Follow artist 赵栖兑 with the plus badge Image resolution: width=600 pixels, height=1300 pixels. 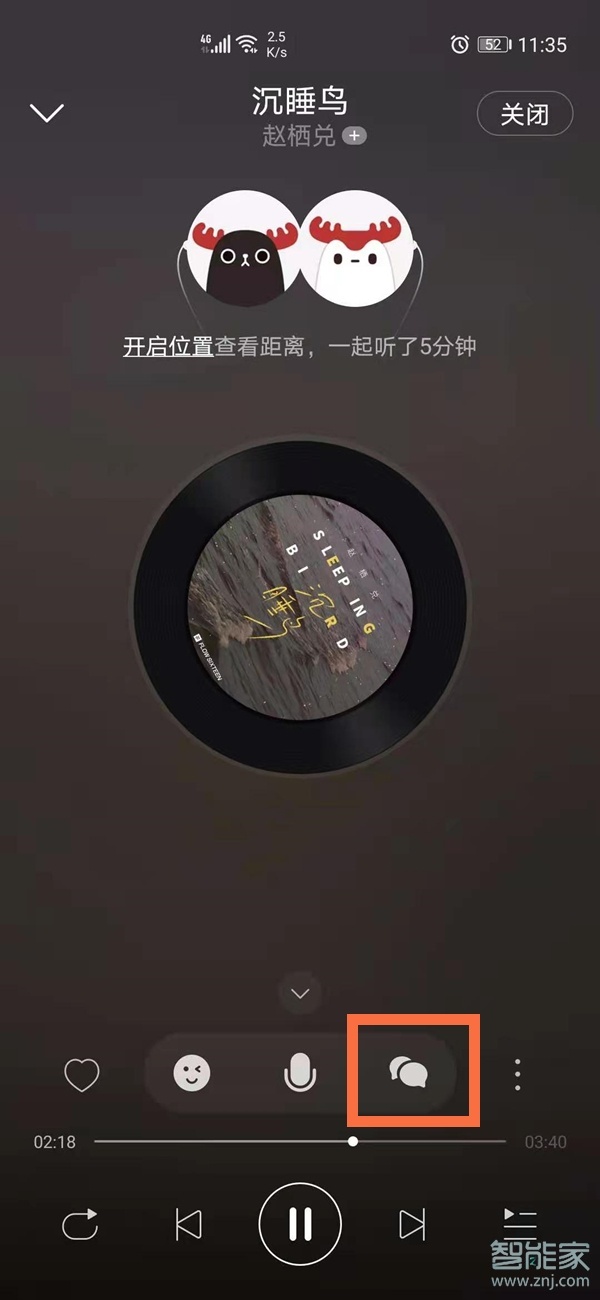(x=354, y=136)
